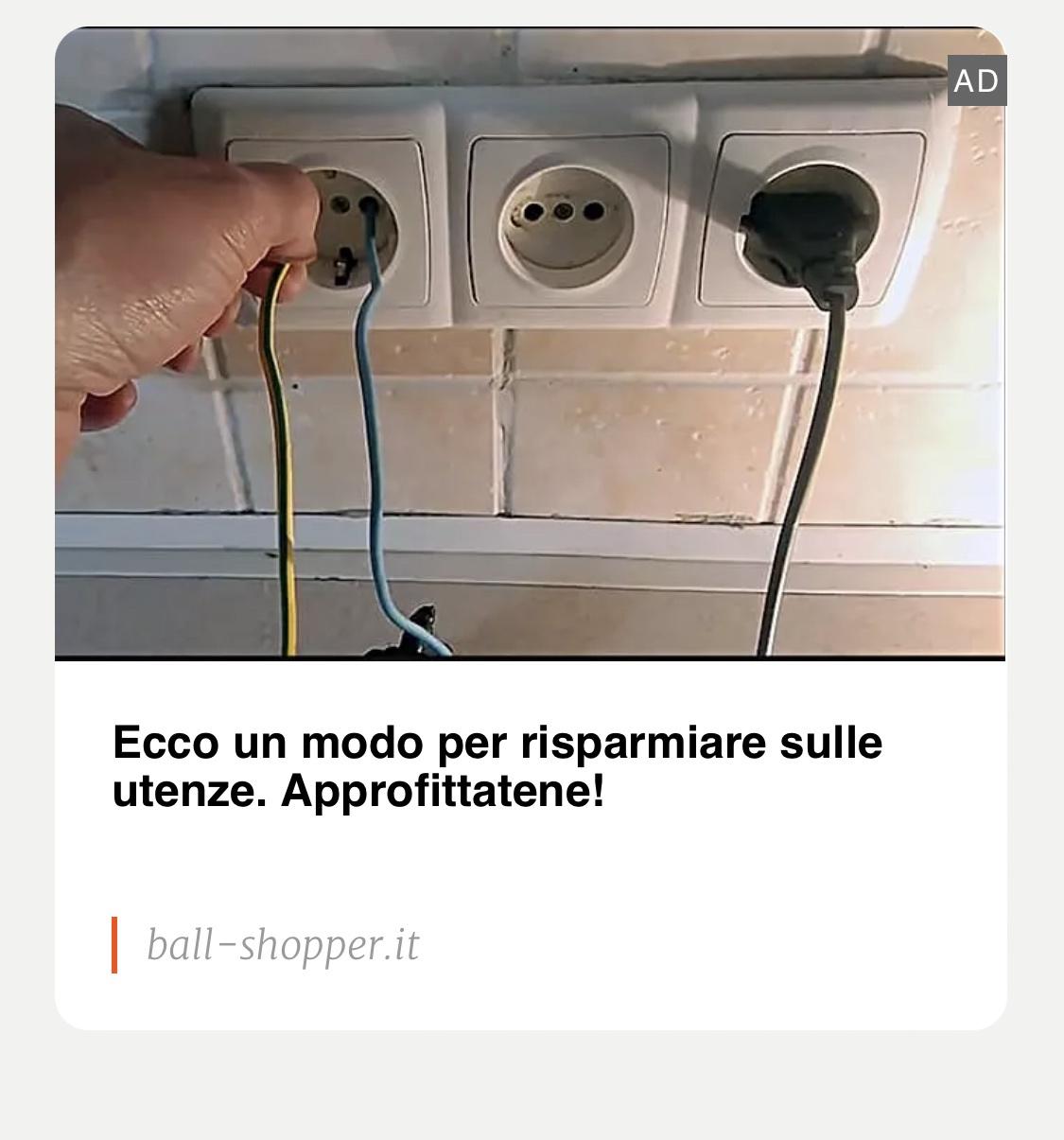Screen dimensions: 1064x1140
Task: Visit the ball-shopper.it source link
Action: (282, 945)
